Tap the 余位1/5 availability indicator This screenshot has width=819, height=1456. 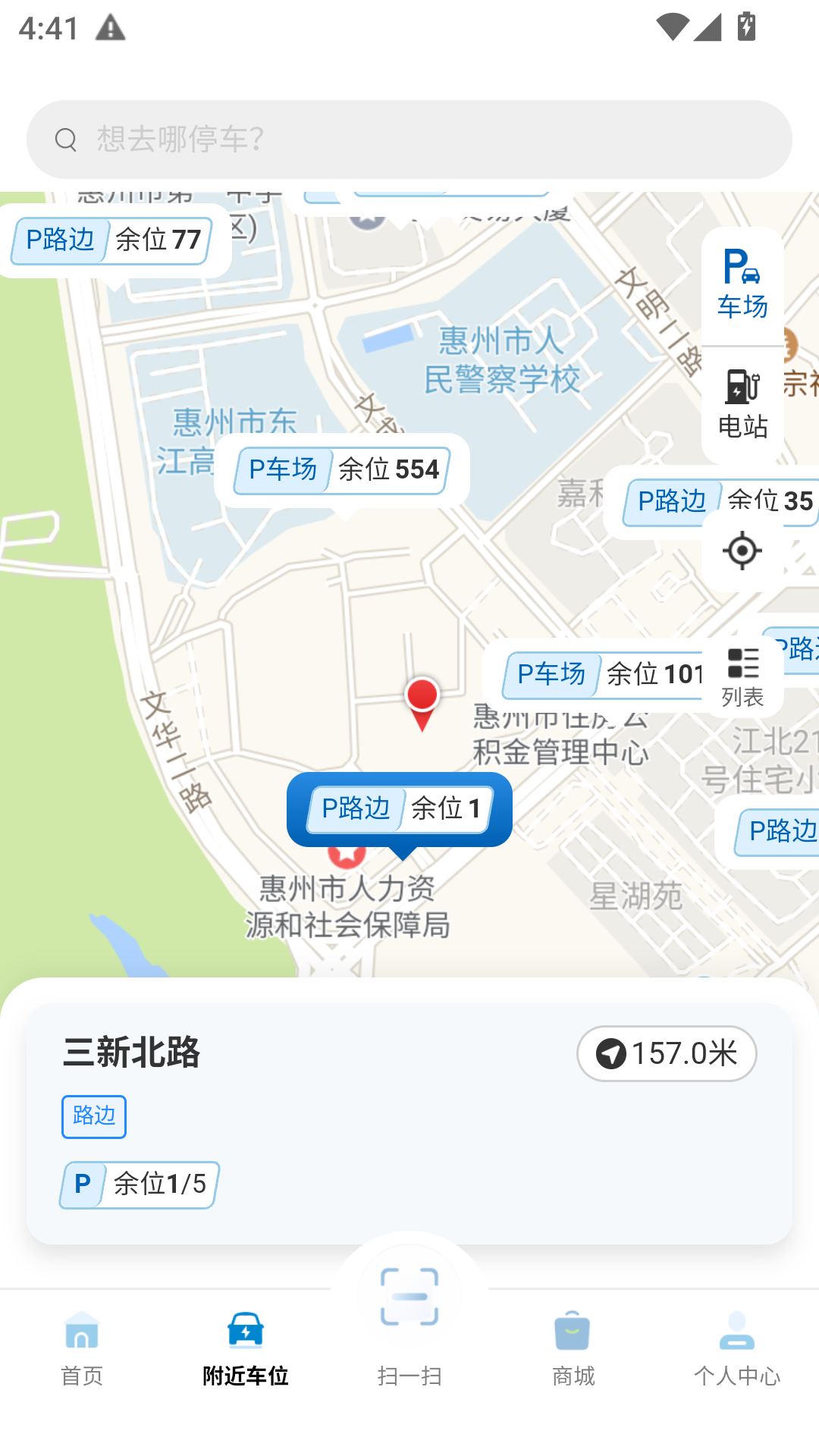point(138,1185)
